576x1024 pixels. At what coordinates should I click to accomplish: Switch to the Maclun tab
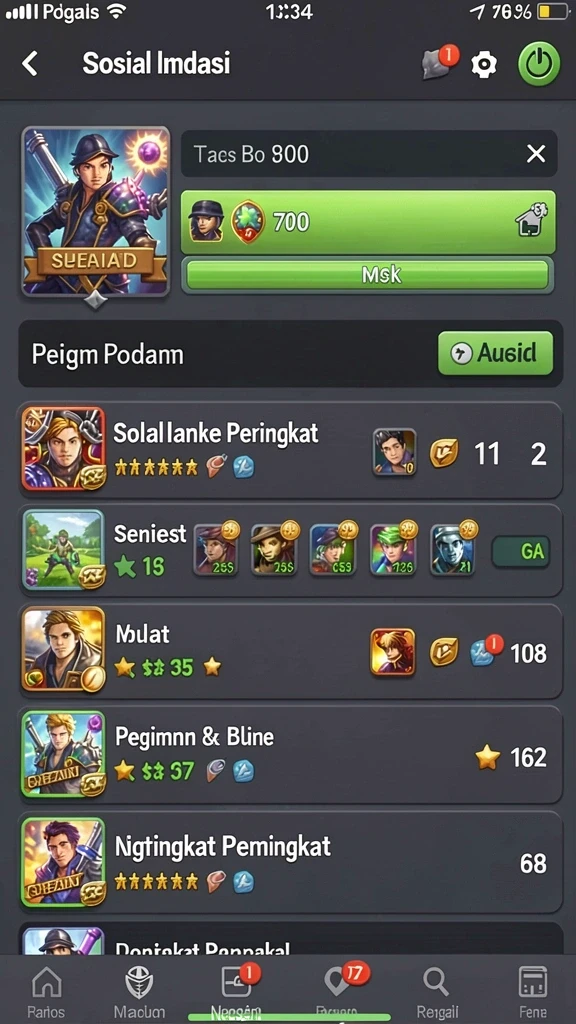pyautogui.click(x=139, y=992)
